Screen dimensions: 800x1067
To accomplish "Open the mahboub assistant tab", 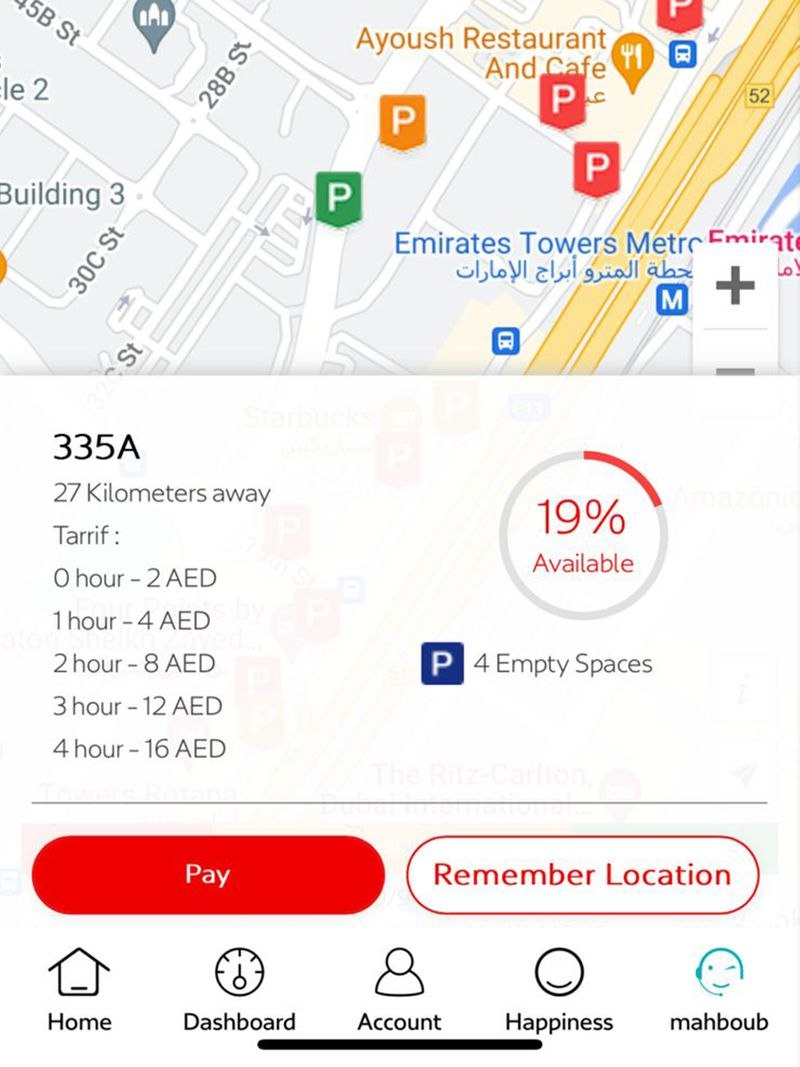I will pyautogui.click(x=719, y=989).
